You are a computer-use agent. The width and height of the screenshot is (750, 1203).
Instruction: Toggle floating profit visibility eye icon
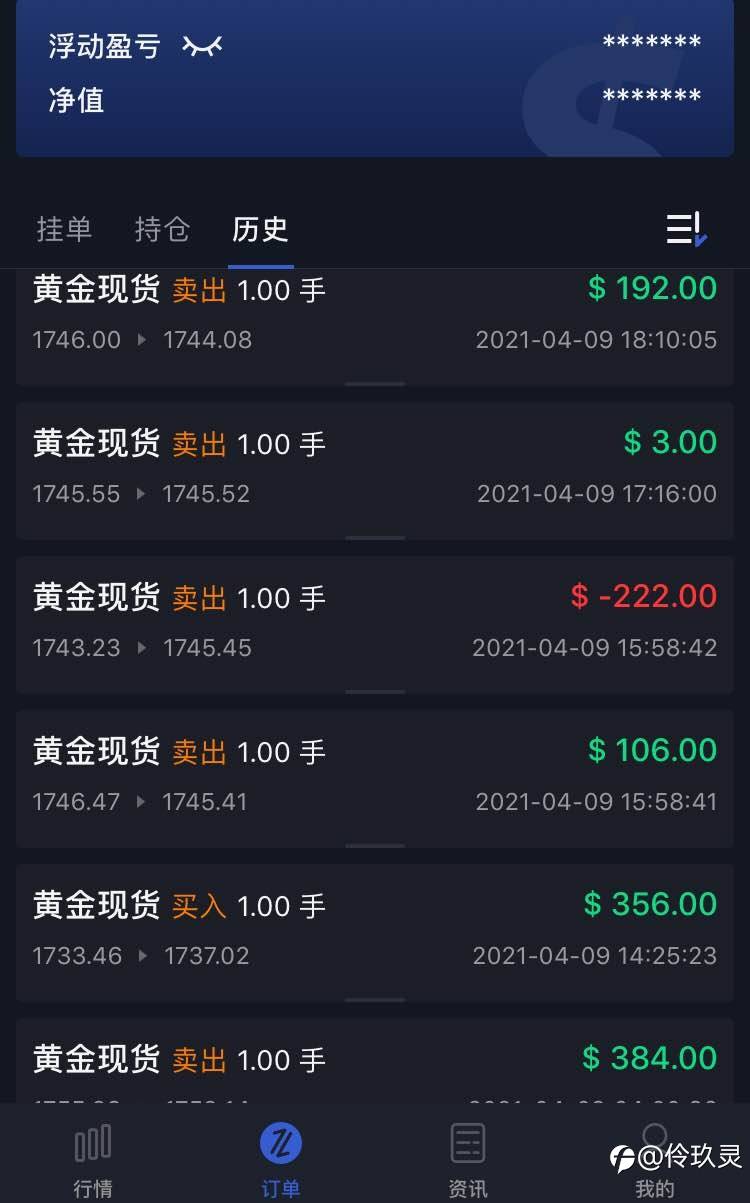pyautogui.click(x=202, y=46)
